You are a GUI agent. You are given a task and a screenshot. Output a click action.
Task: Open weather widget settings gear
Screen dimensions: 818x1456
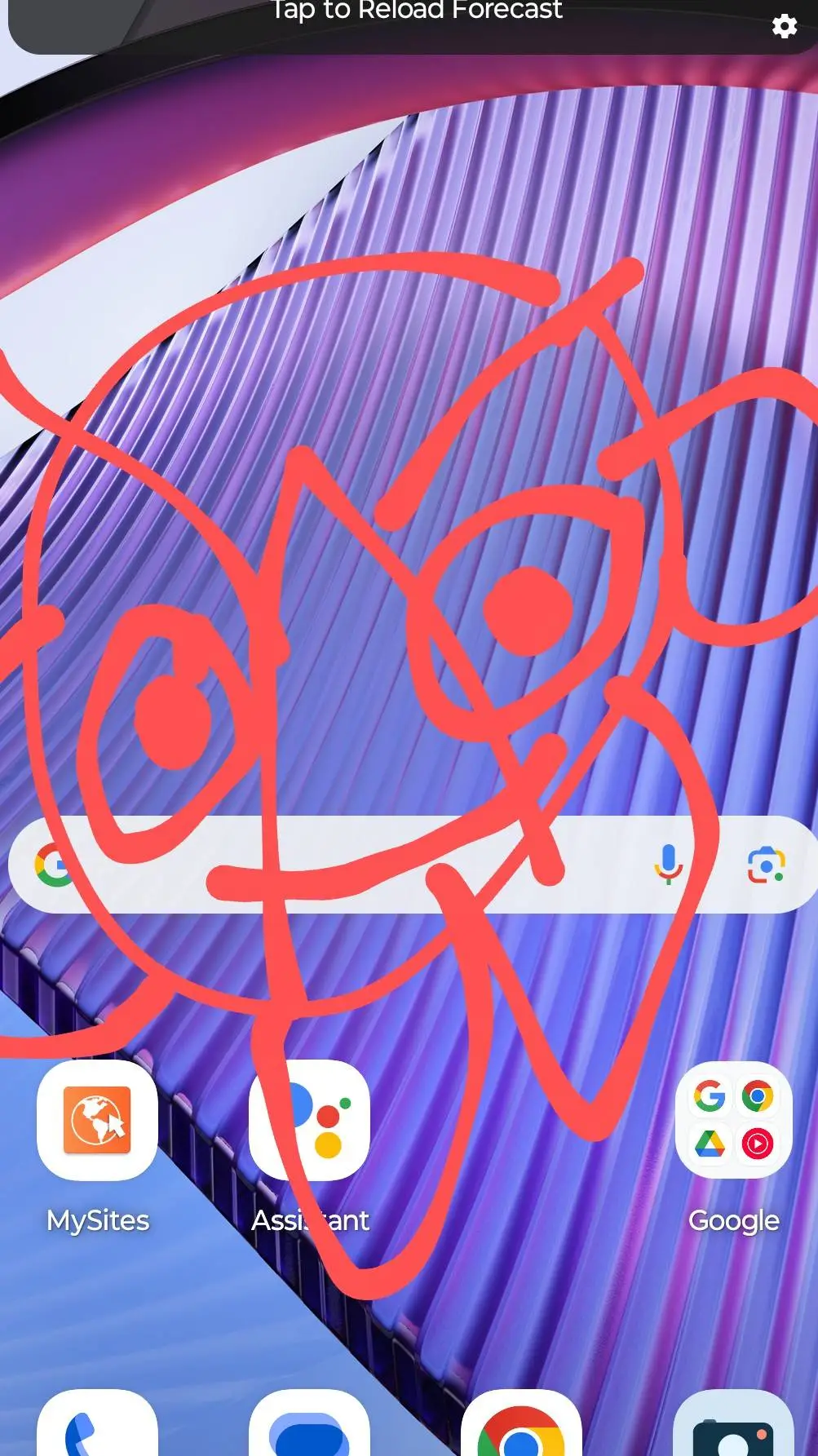click(784, 26)
